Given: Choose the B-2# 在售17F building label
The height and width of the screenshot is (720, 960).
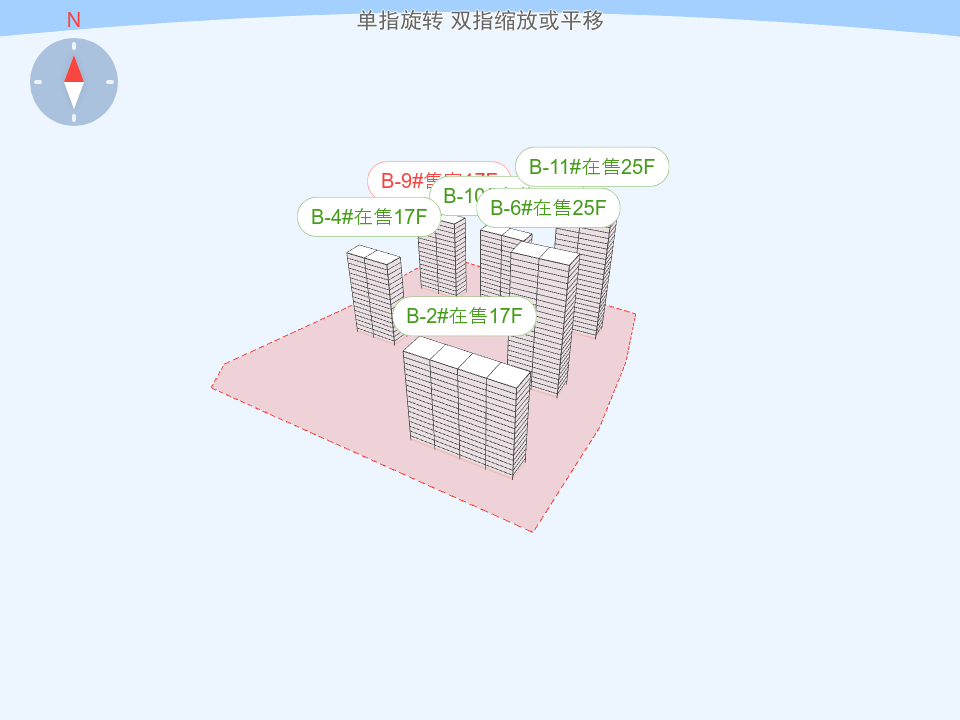Looking at the screenshot, I should click(x=464, y=316).
